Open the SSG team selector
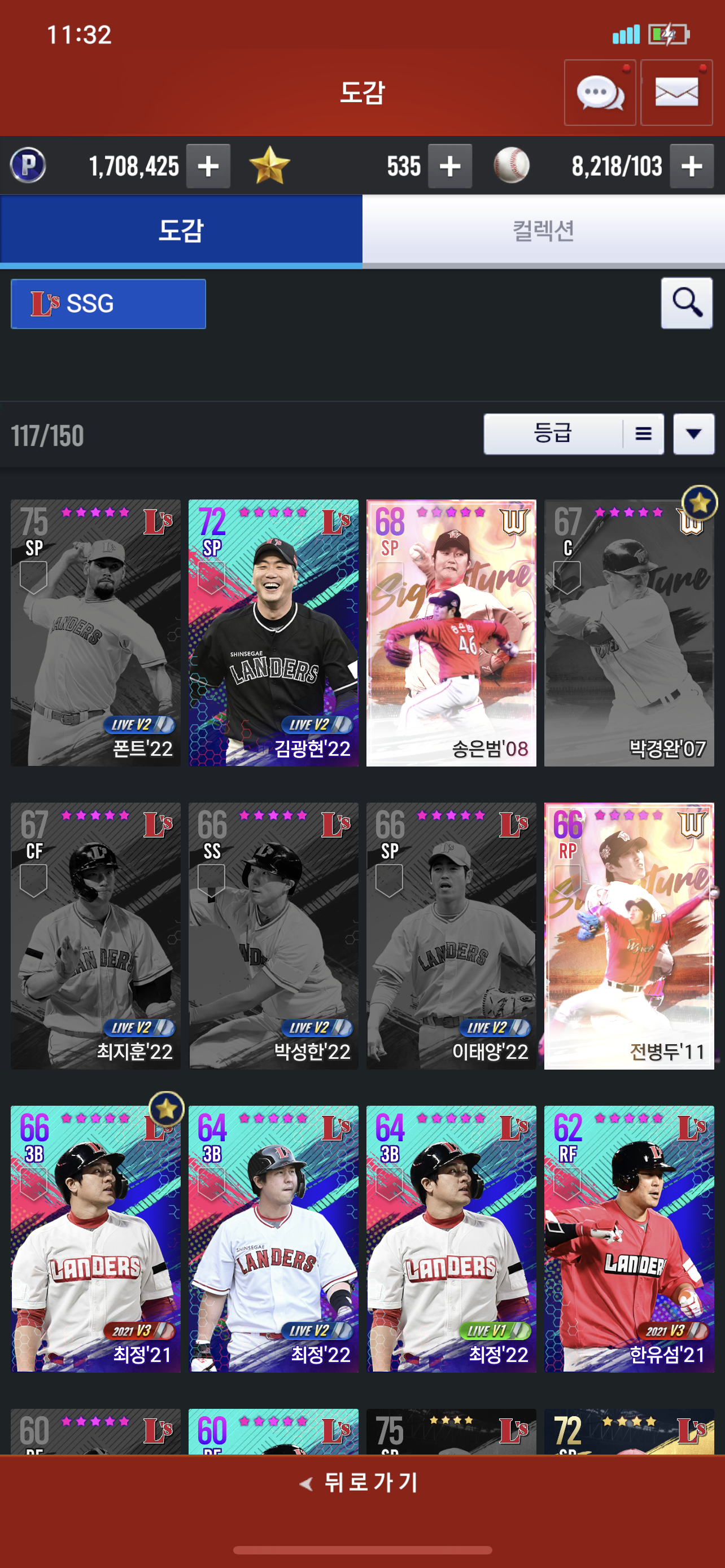 click(108, 304)
